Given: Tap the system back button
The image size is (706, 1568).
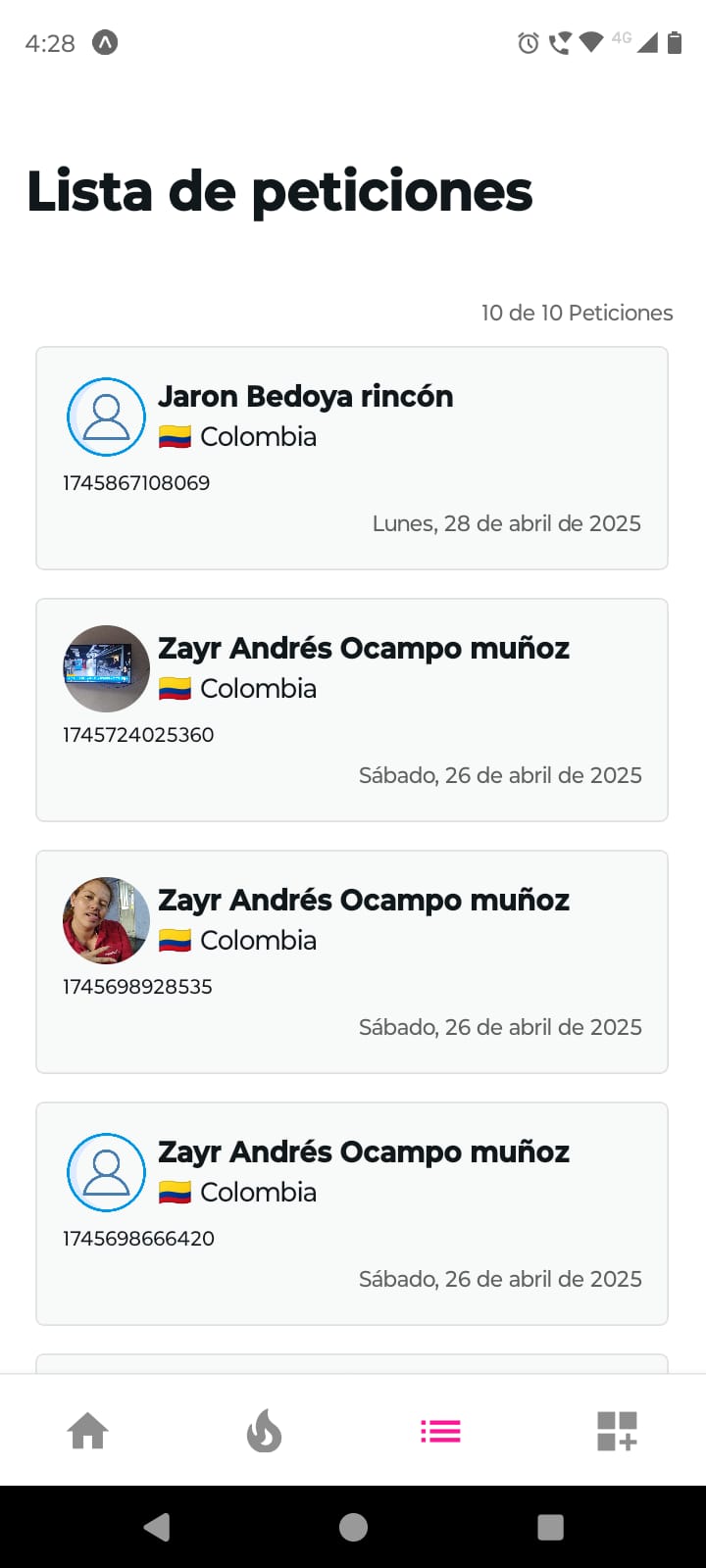Looking at the screenshot, I should coord(157,1527).
